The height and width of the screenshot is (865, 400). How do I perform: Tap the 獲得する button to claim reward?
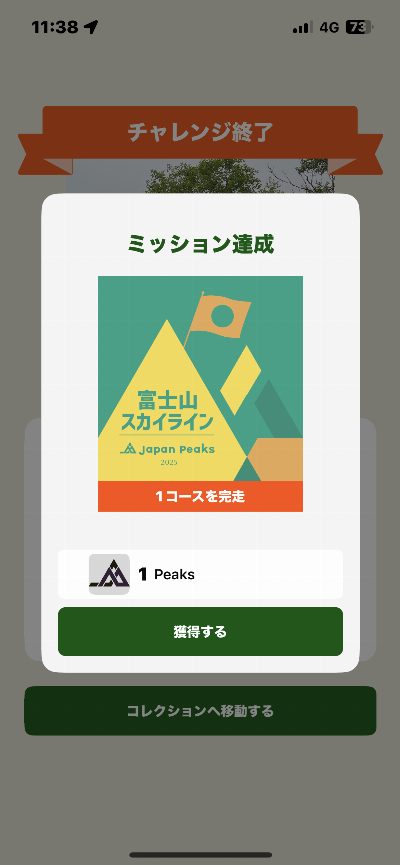tap(200, 632)
